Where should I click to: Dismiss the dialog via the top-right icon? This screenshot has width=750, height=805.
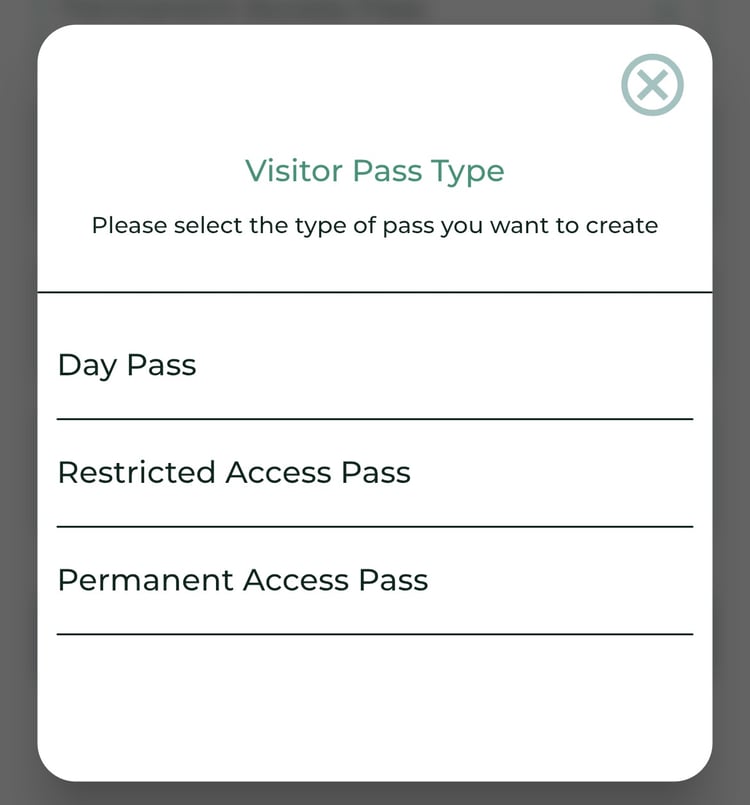coord(651,84)
